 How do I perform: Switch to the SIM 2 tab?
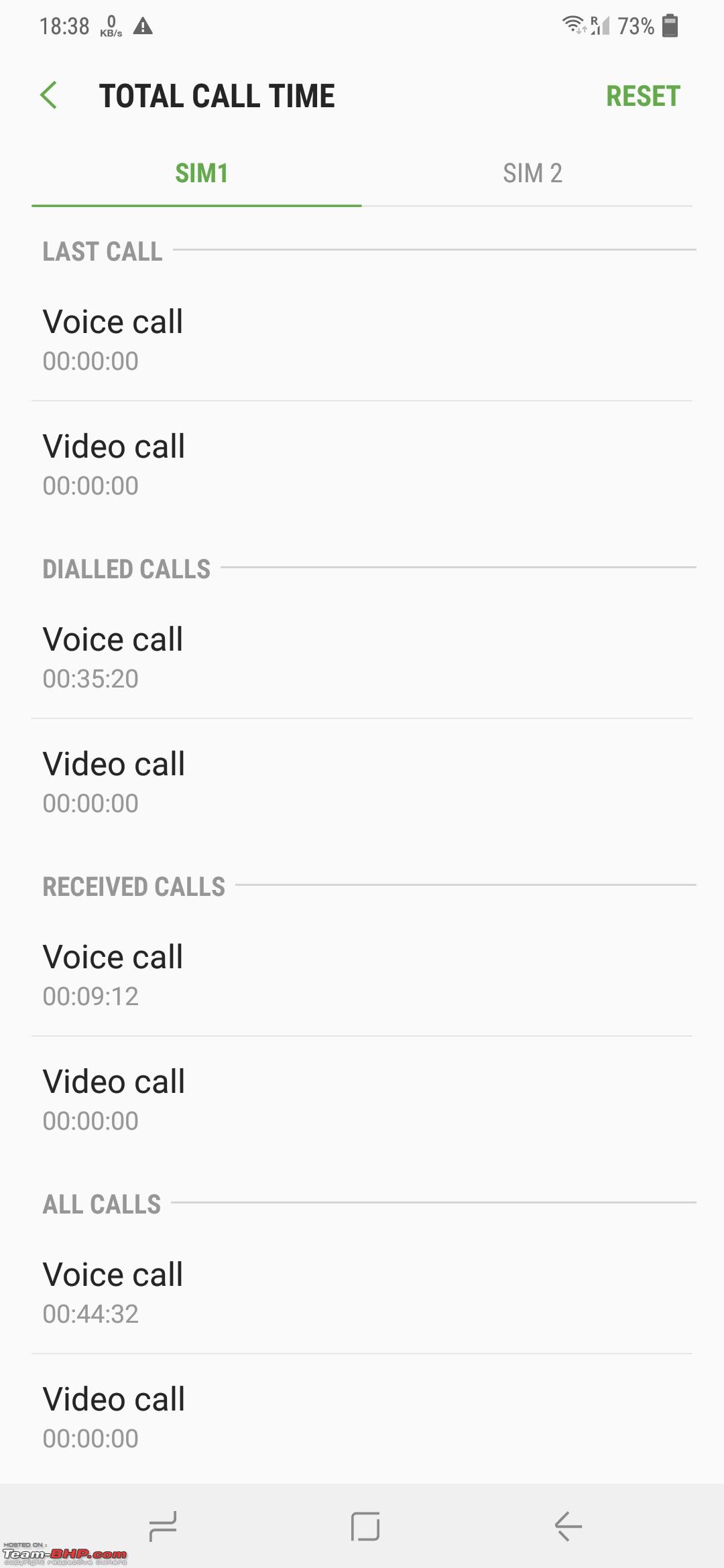point(532,173)
